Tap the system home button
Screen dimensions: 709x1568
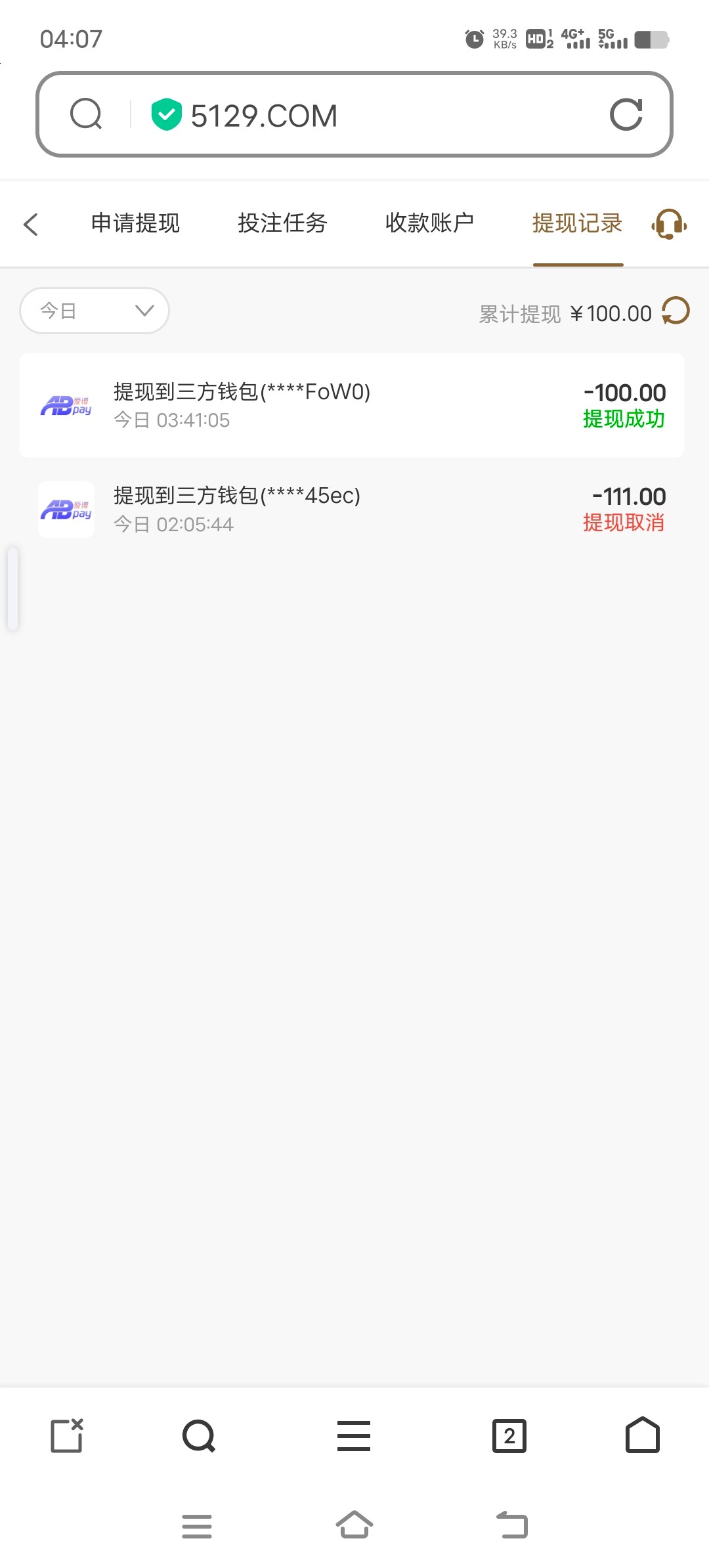click(x=354, y=1525)
